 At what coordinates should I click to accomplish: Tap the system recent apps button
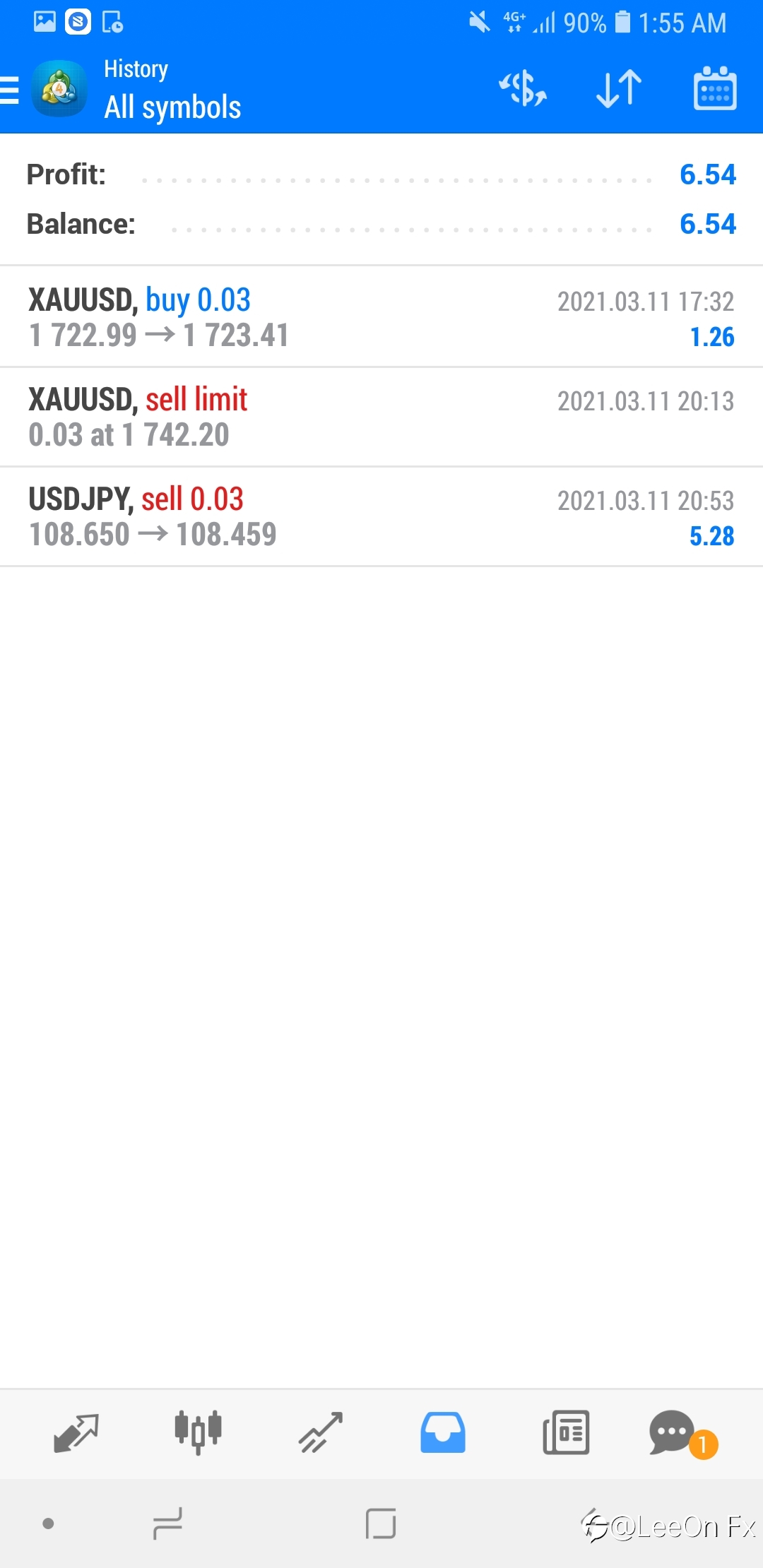167,1524
